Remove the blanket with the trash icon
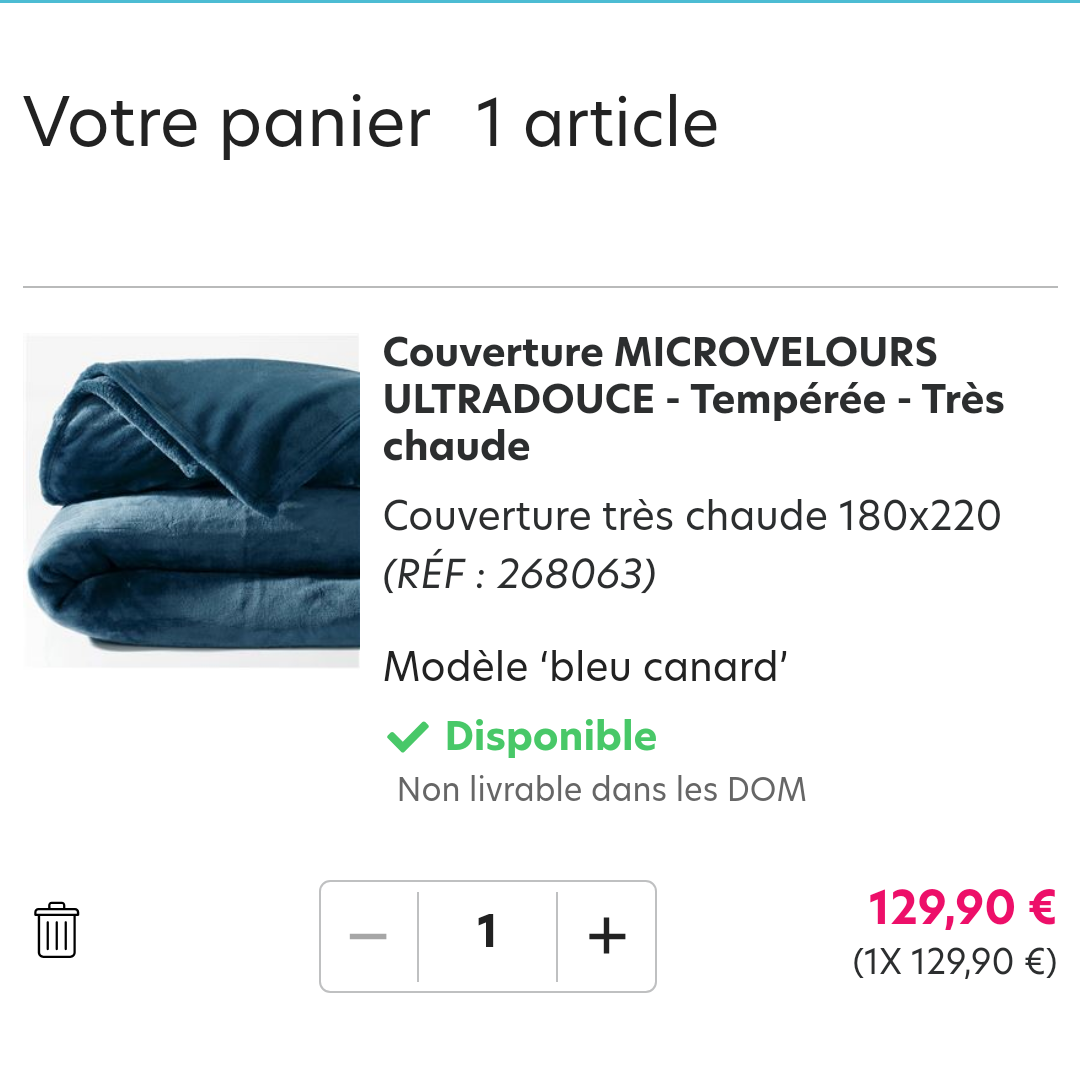1080x1065 pixels. pos(57,930)
